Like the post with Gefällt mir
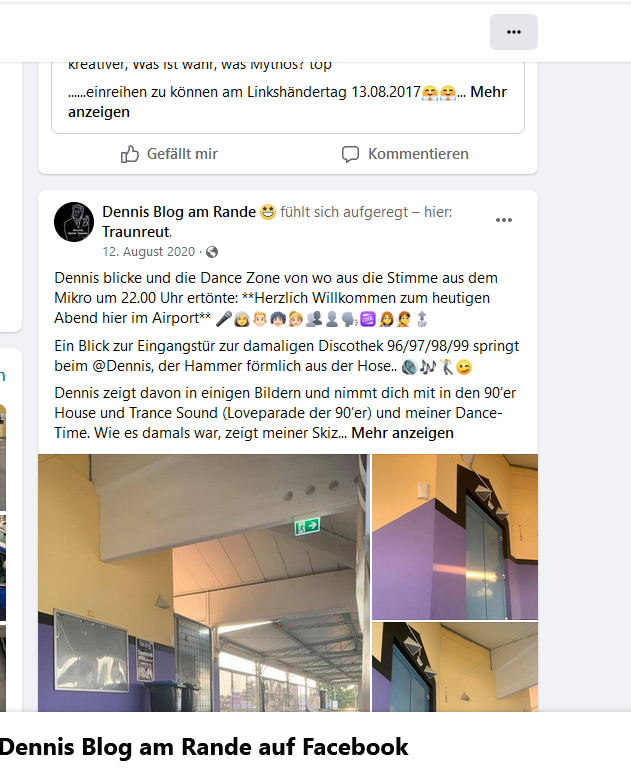 point(169,154)
